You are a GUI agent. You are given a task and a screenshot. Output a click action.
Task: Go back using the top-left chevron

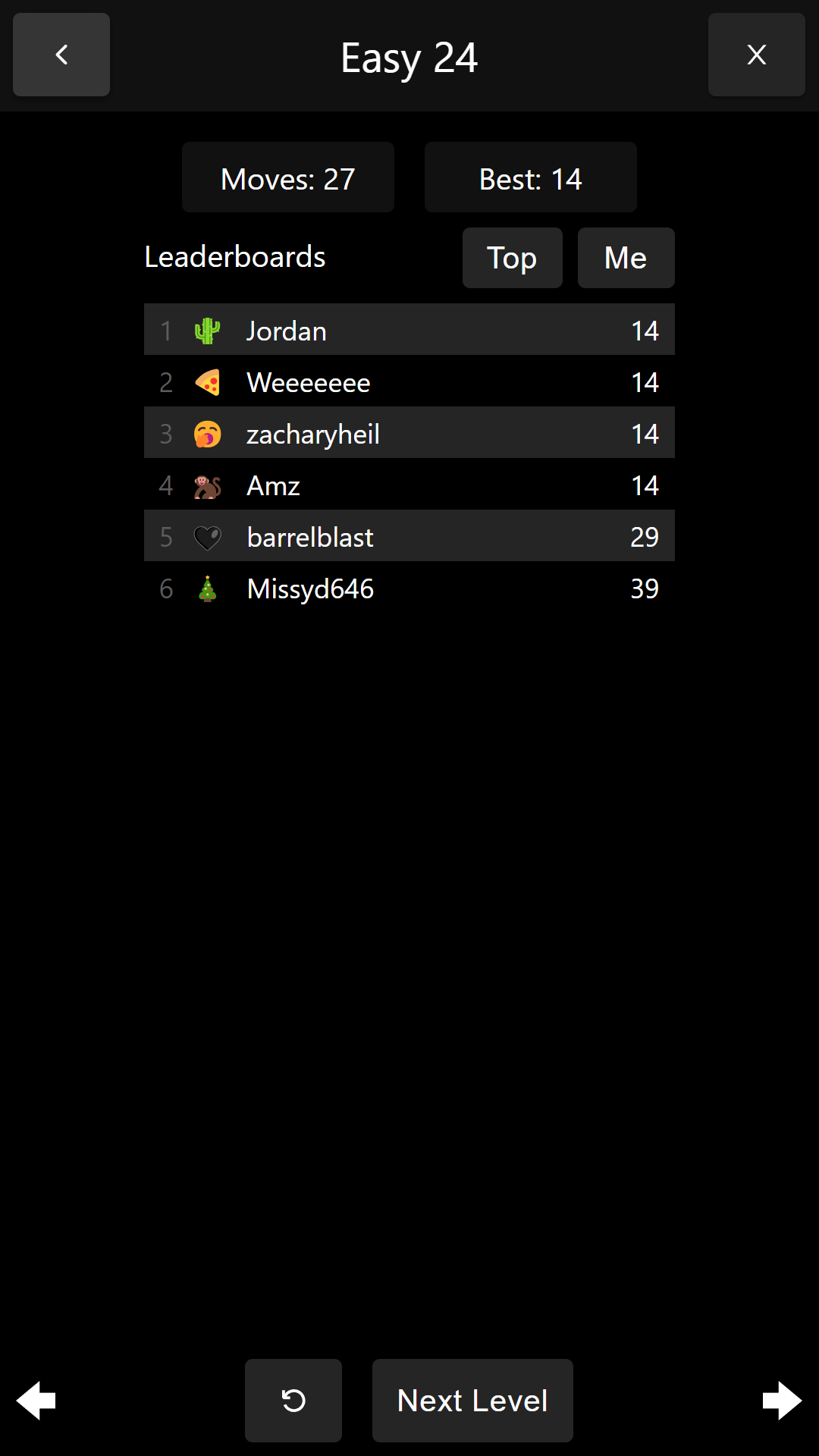[61, 55]
